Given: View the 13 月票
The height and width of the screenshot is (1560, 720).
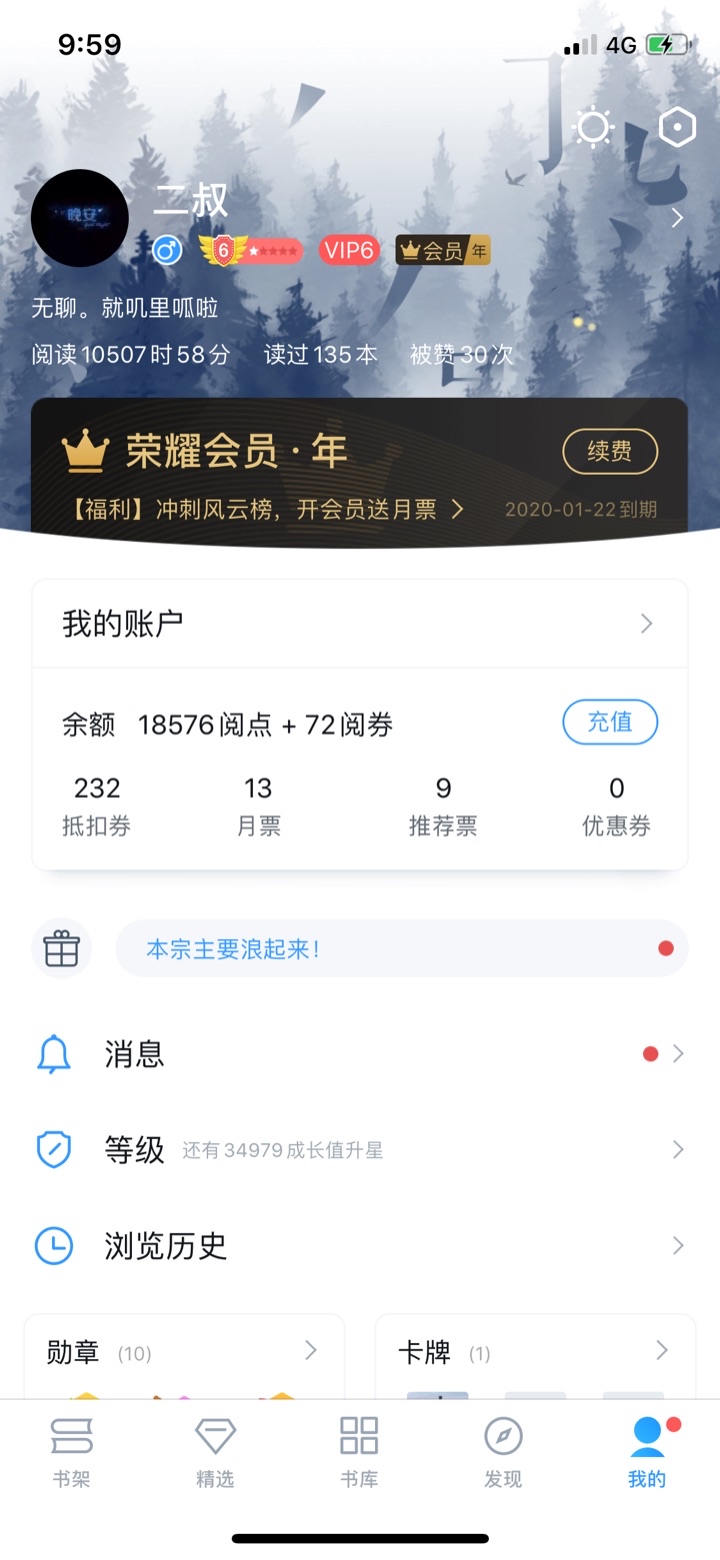Looking at the screenshot, I should pos(258,806).
